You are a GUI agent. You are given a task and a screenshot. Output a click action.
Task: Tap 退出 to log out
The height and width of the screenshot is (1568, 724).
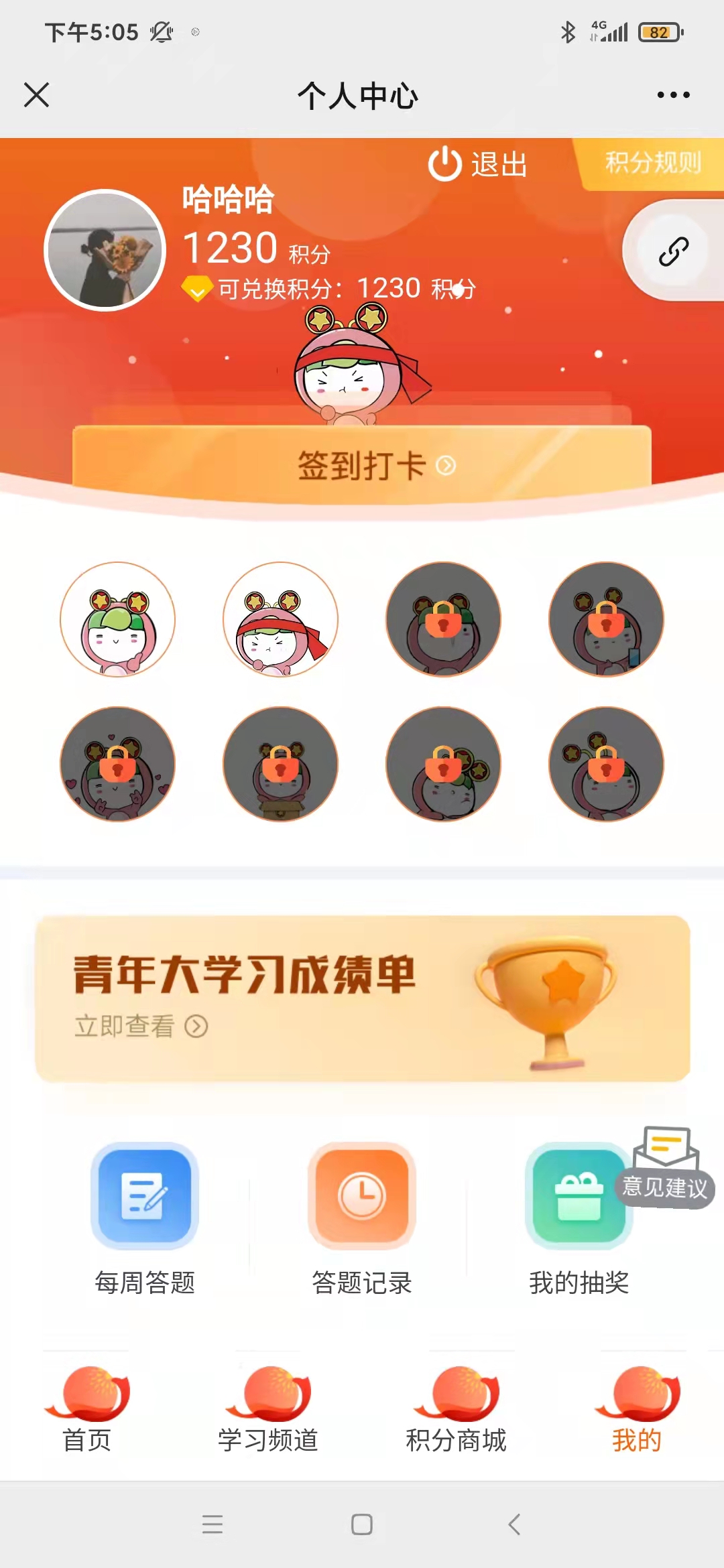pos(479,164)
